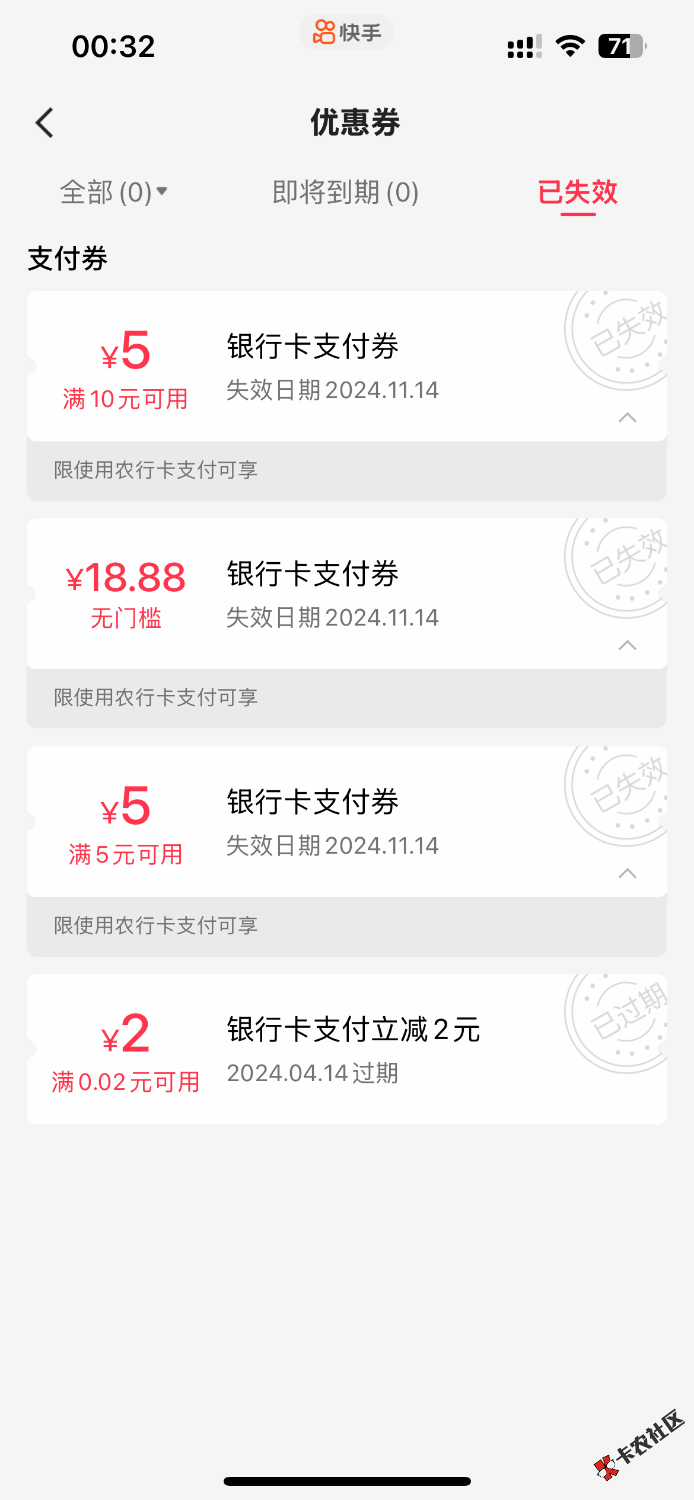Switch to the 即将到期 (0) tab
The image size is (694, 1500).
345,192
